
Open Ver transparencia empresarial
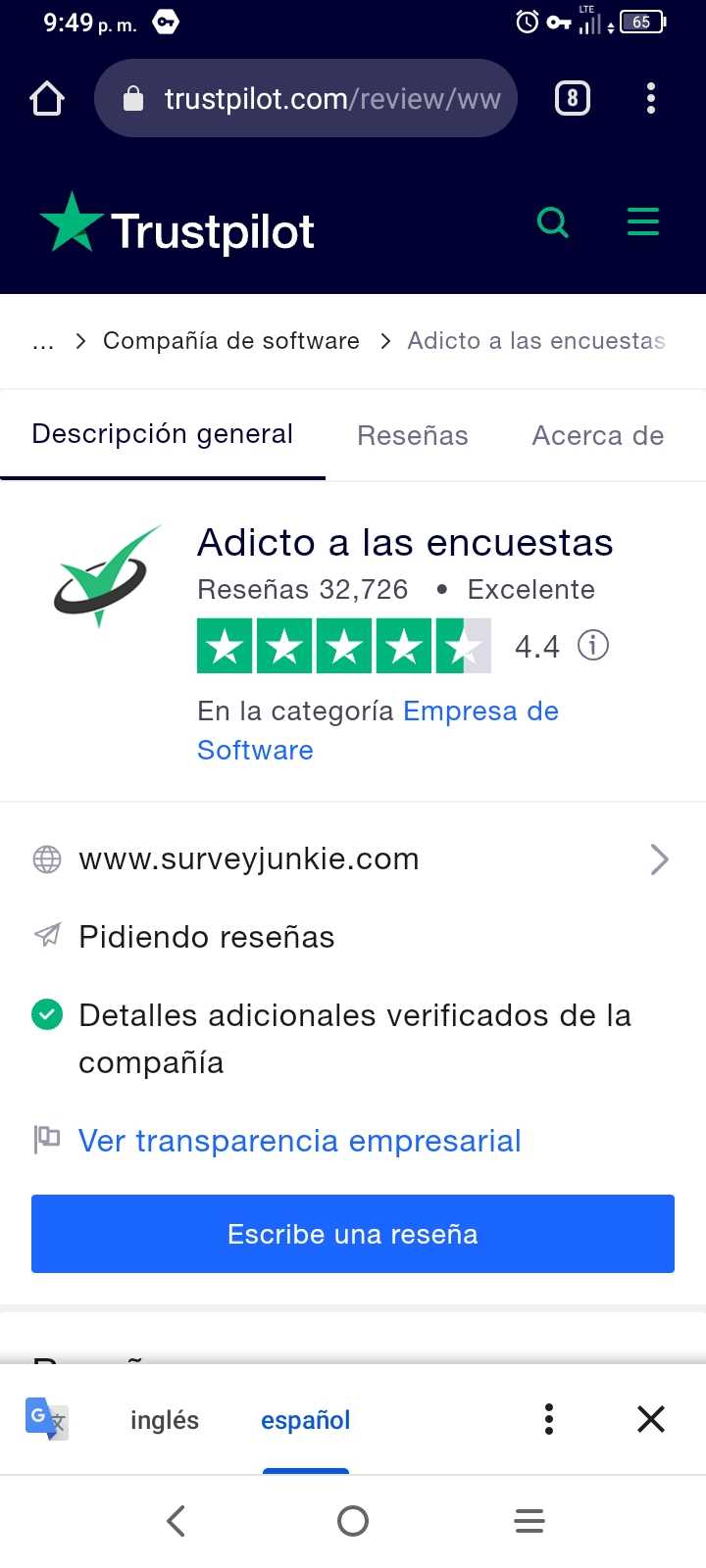[299, 1141]
